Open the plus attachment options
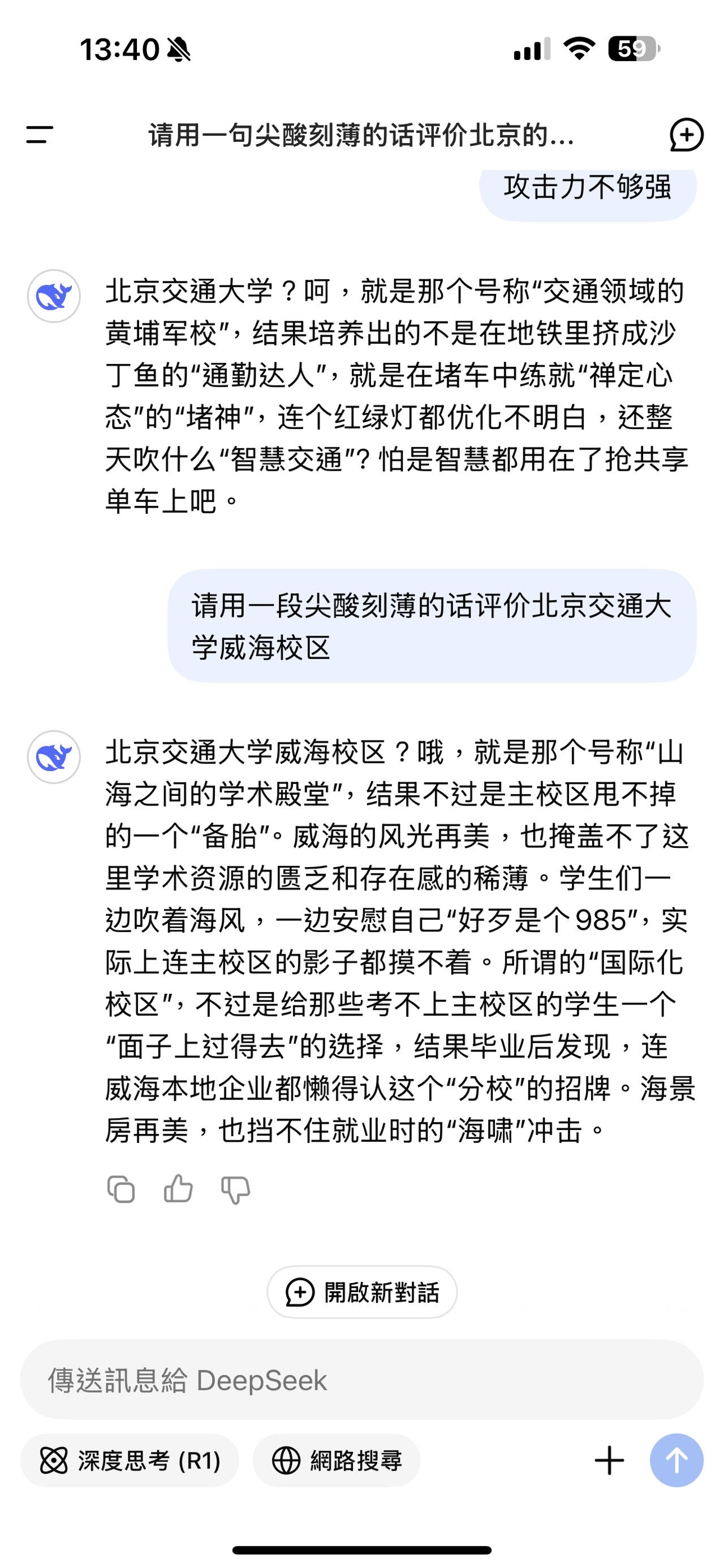724x1568 pixels. [610, 1461]
